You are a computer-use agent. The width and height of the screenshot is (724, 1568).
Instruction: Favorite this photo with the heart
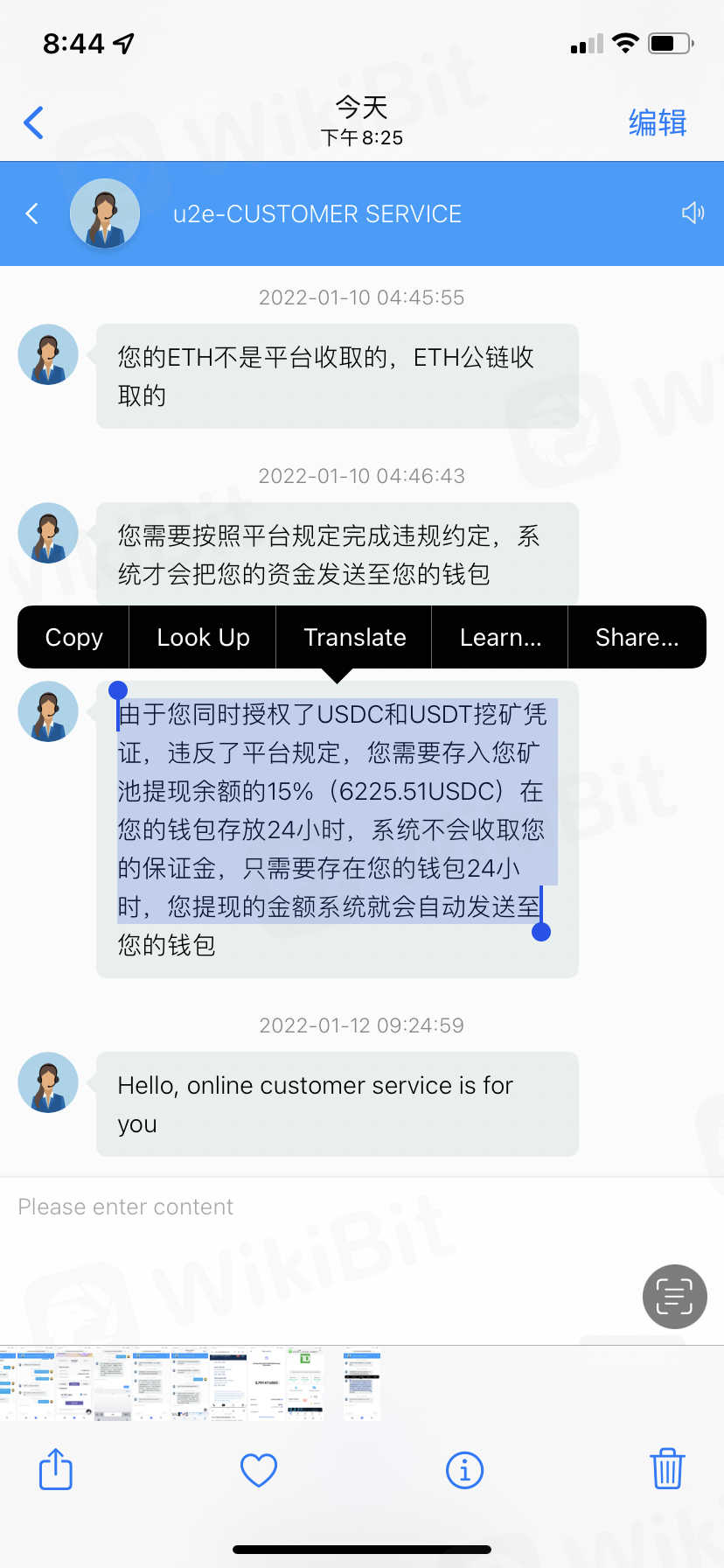(x=259, y=1470)
